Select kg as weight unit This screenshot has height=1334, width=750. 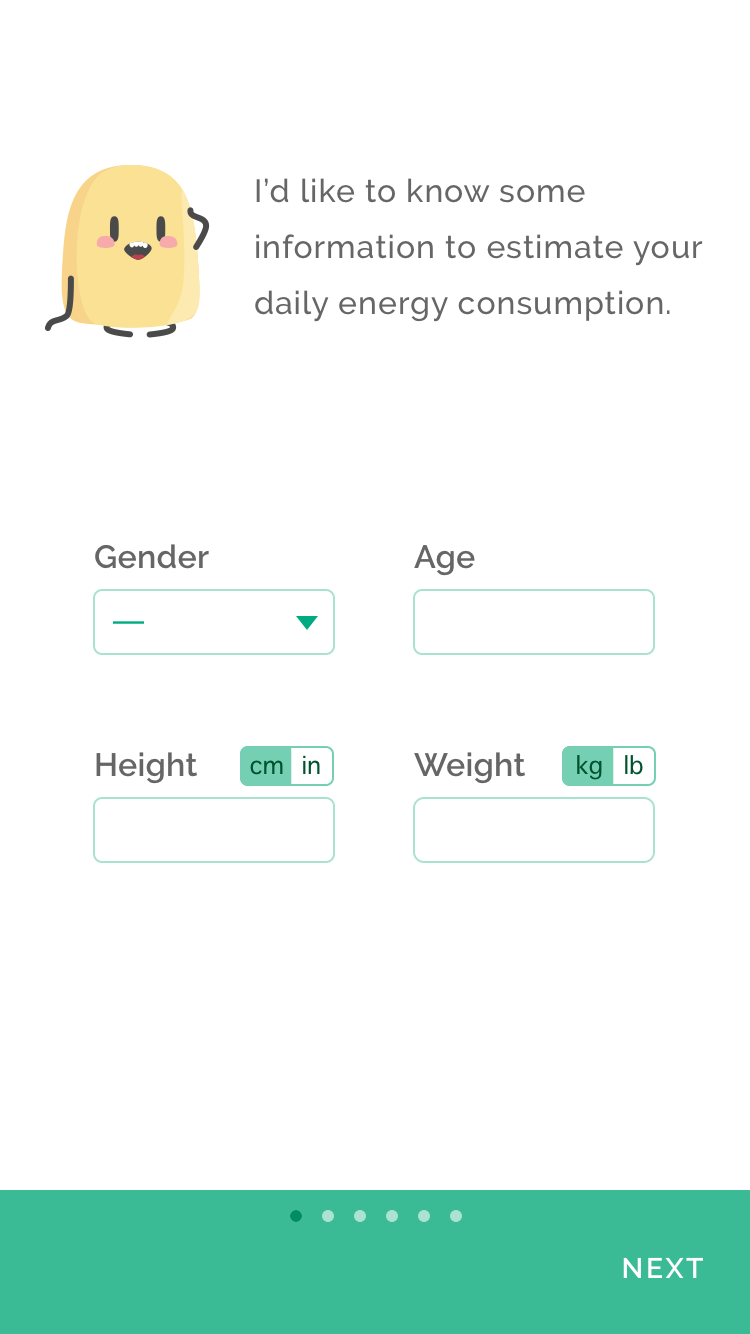(x=588, y=766)
